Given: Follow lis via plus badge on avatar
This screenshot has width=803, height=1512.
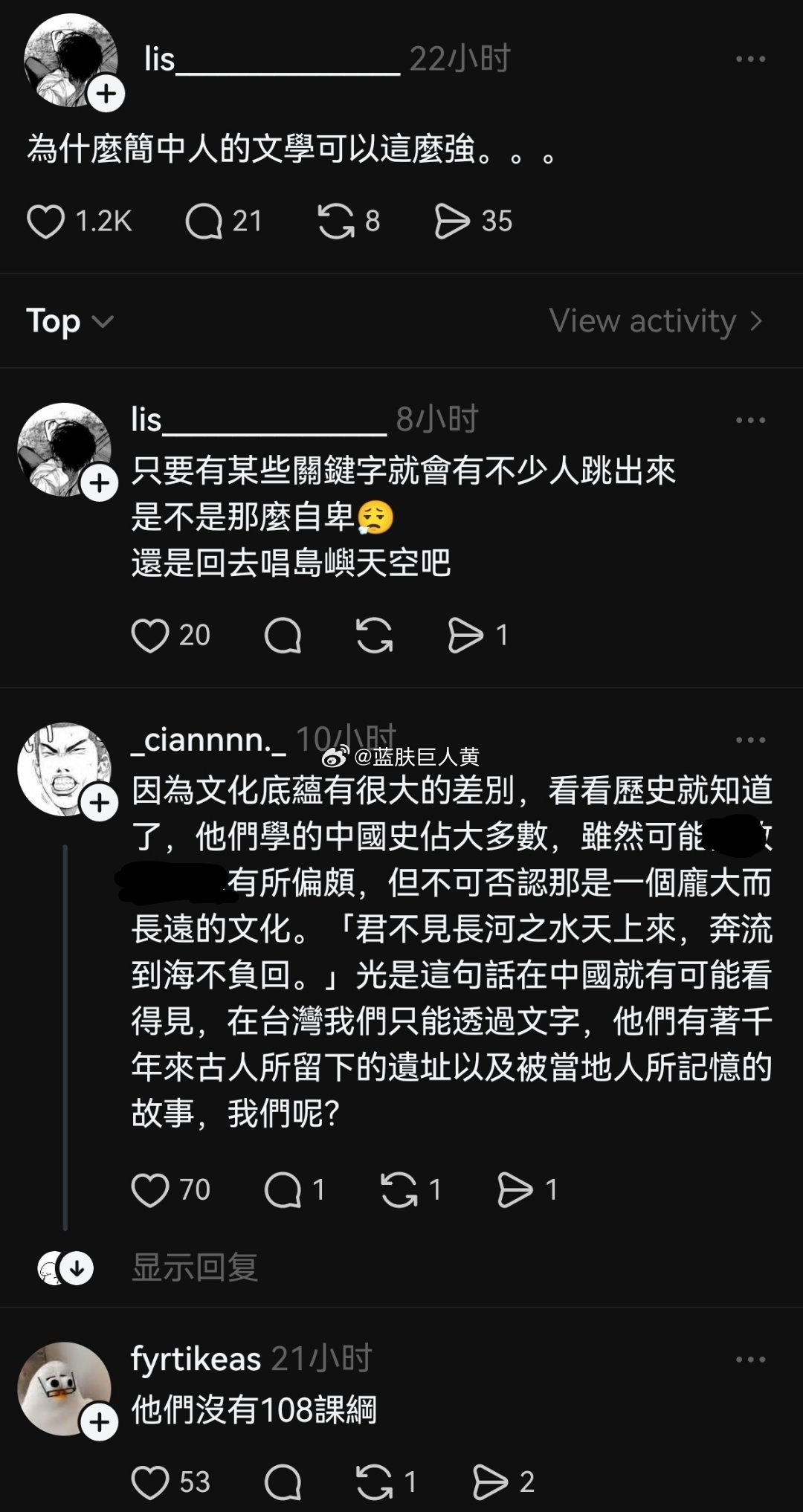Looking at the screenshot, I should [x=105, y=94].
